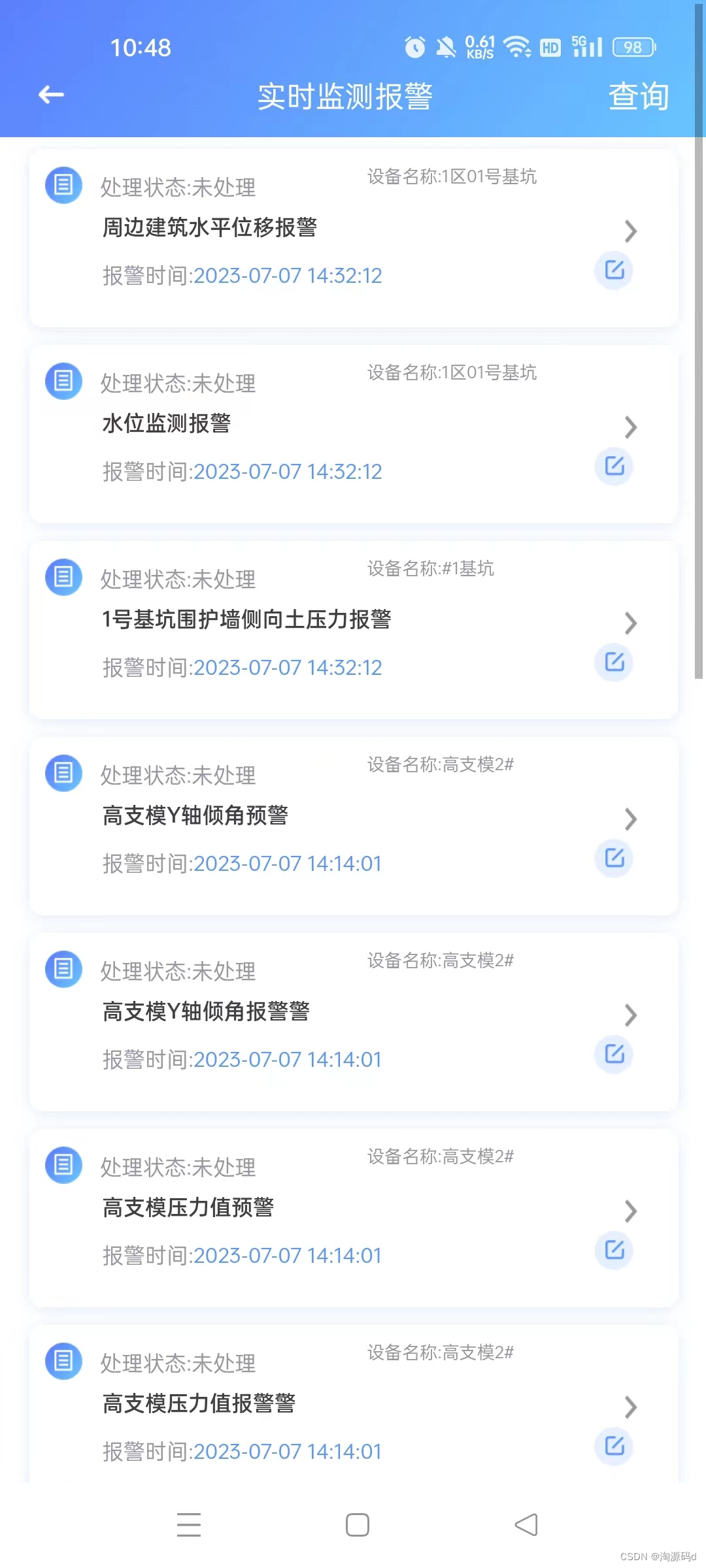Edit the 高支模Y轴倾角报警警 alarm
Screen dimensions: 706x1568
click(x=614, y=1054)
